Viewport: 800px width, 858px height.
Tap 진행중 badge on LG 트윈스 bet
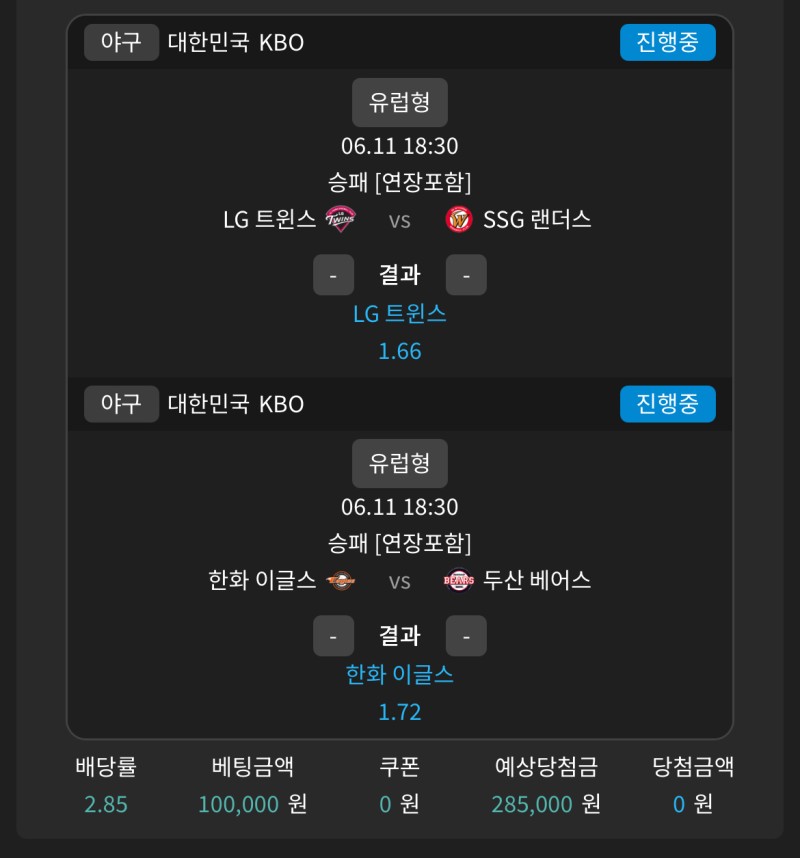click(667, 42)
